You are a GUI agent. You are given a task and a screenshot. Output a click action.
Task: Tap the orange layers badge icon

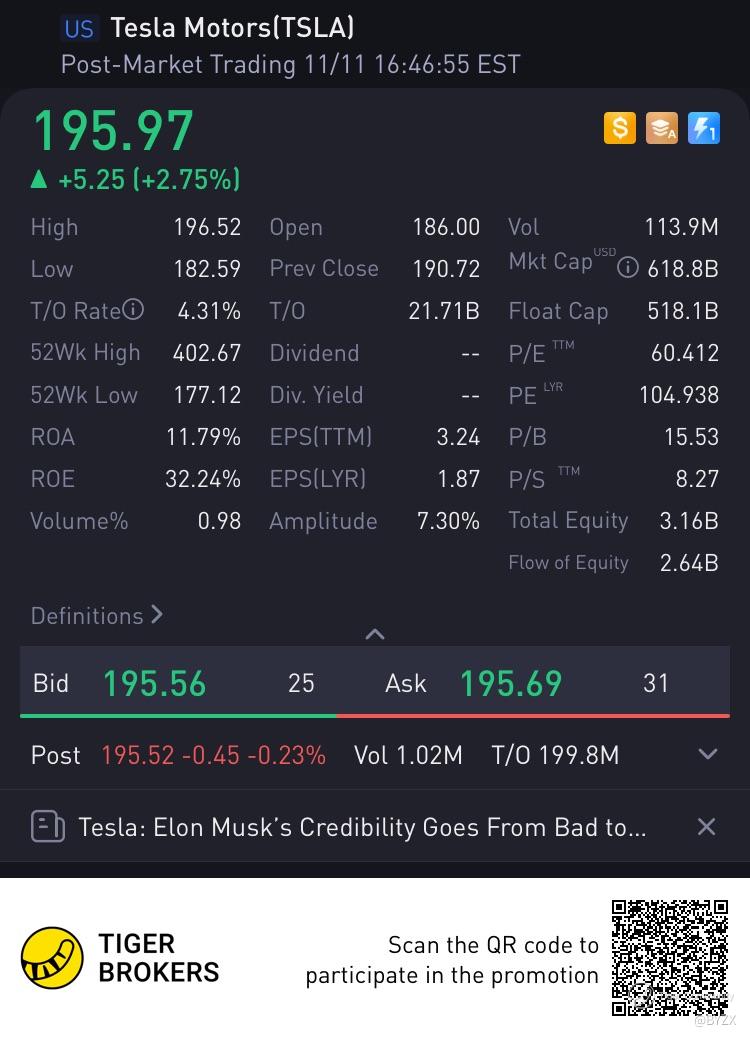coord(662,128)
